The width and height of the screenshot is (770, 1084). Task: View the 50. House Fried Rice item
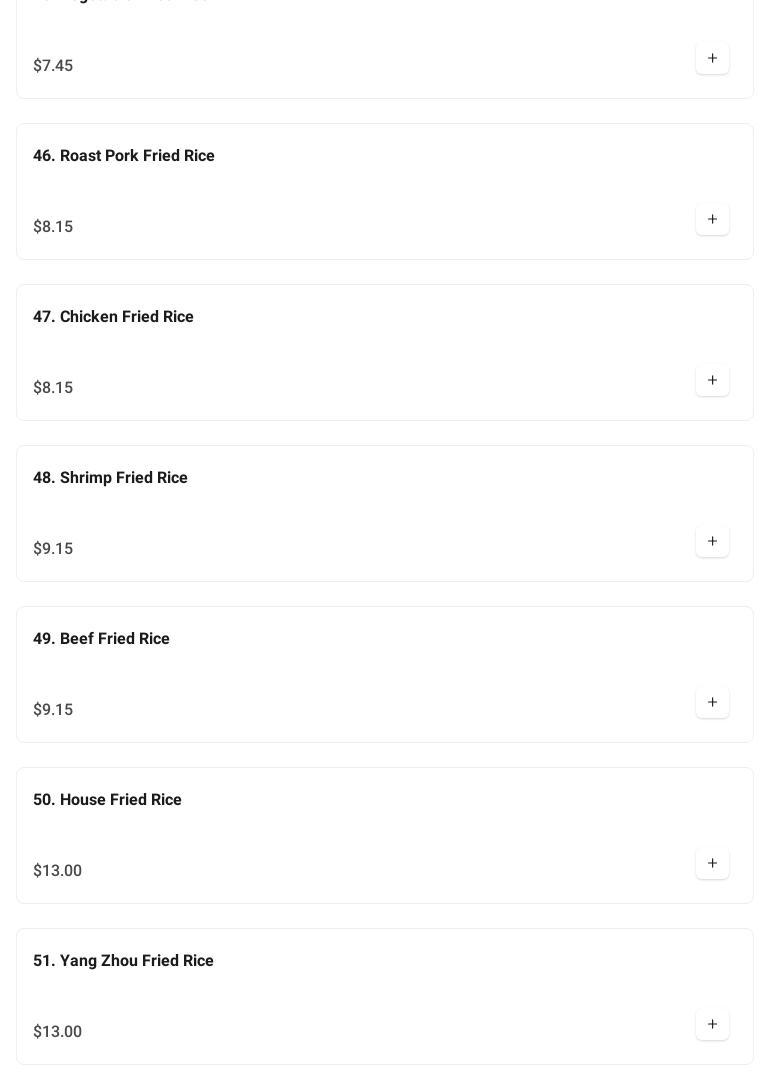[x=107, y=800]
